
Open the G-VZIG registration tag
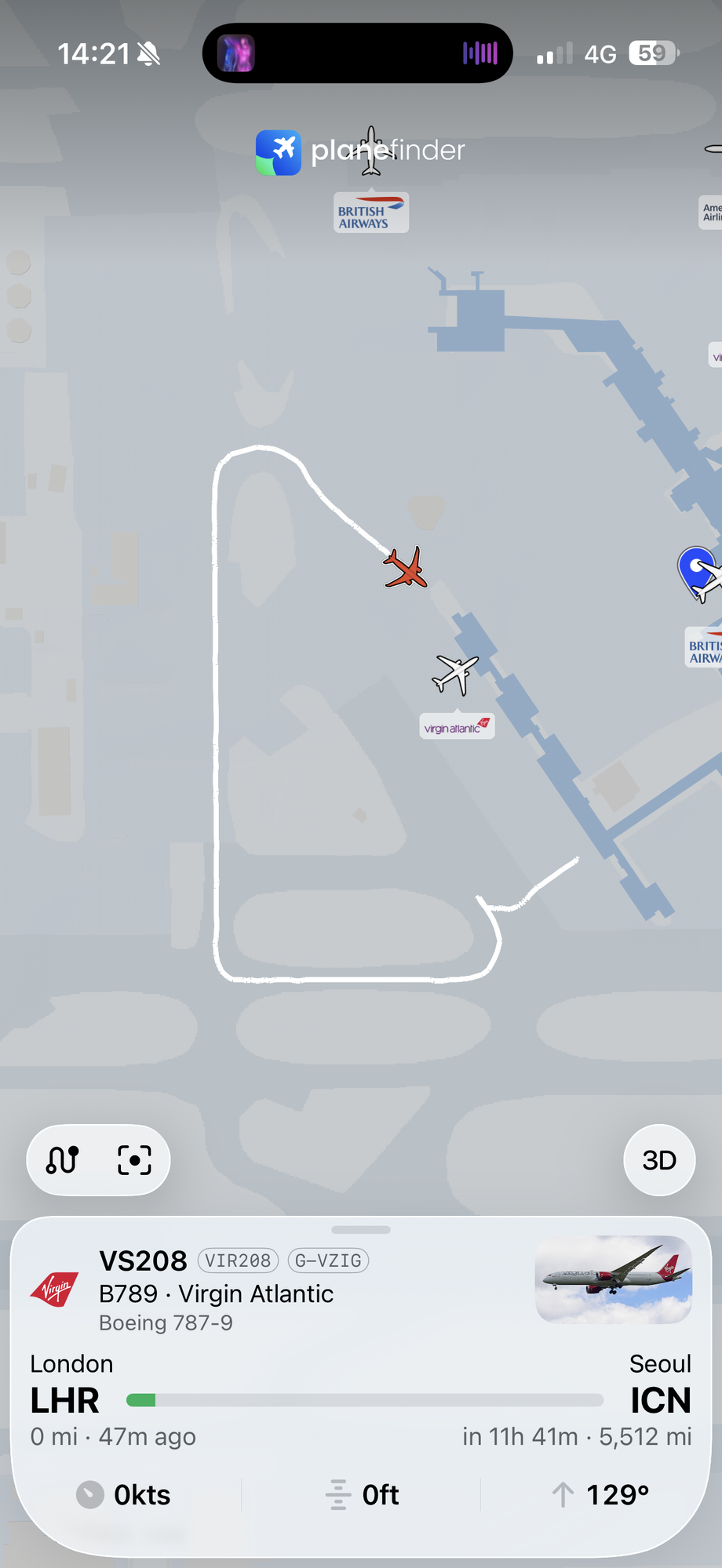328,1261
